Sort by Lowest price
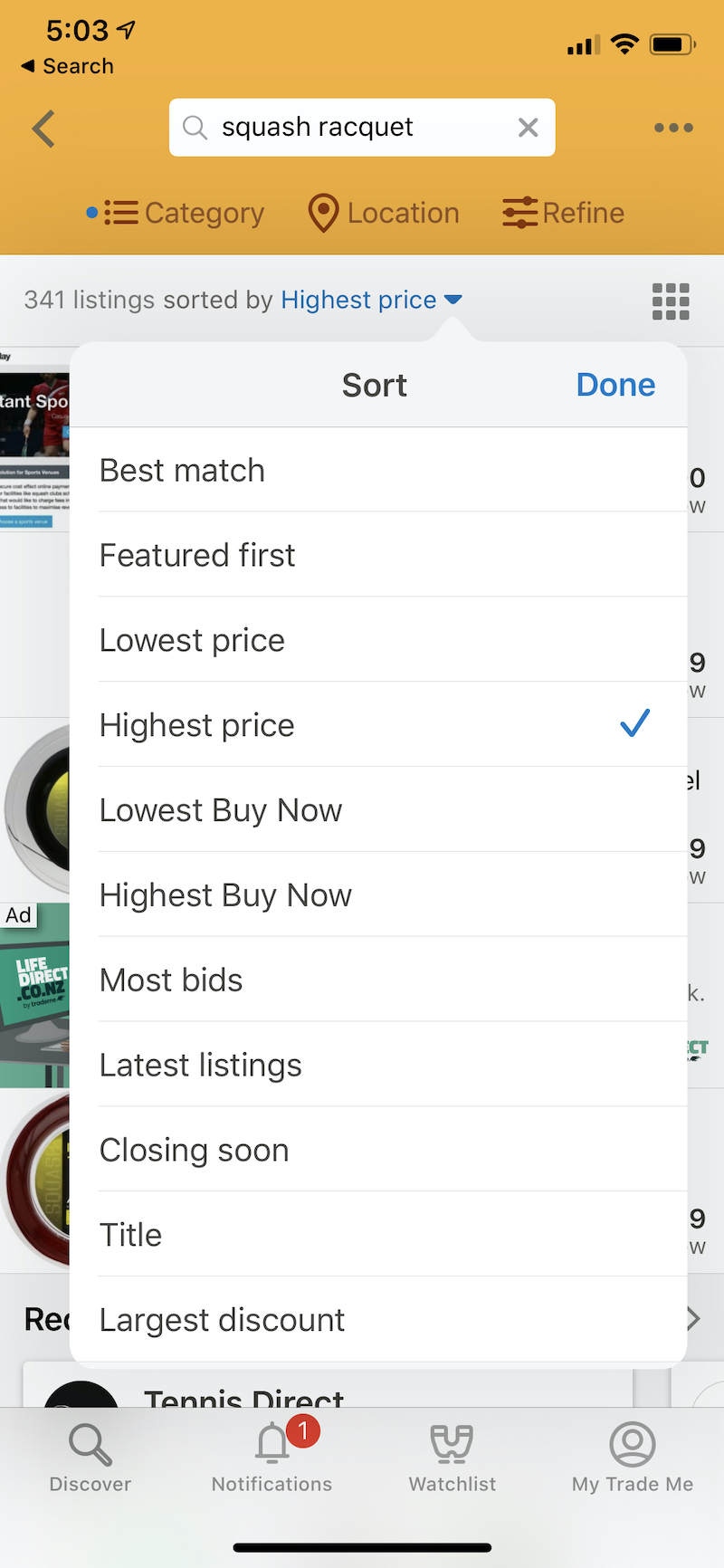The height and width of the screenshot is (1568, 724). click(x=378, y=640)
